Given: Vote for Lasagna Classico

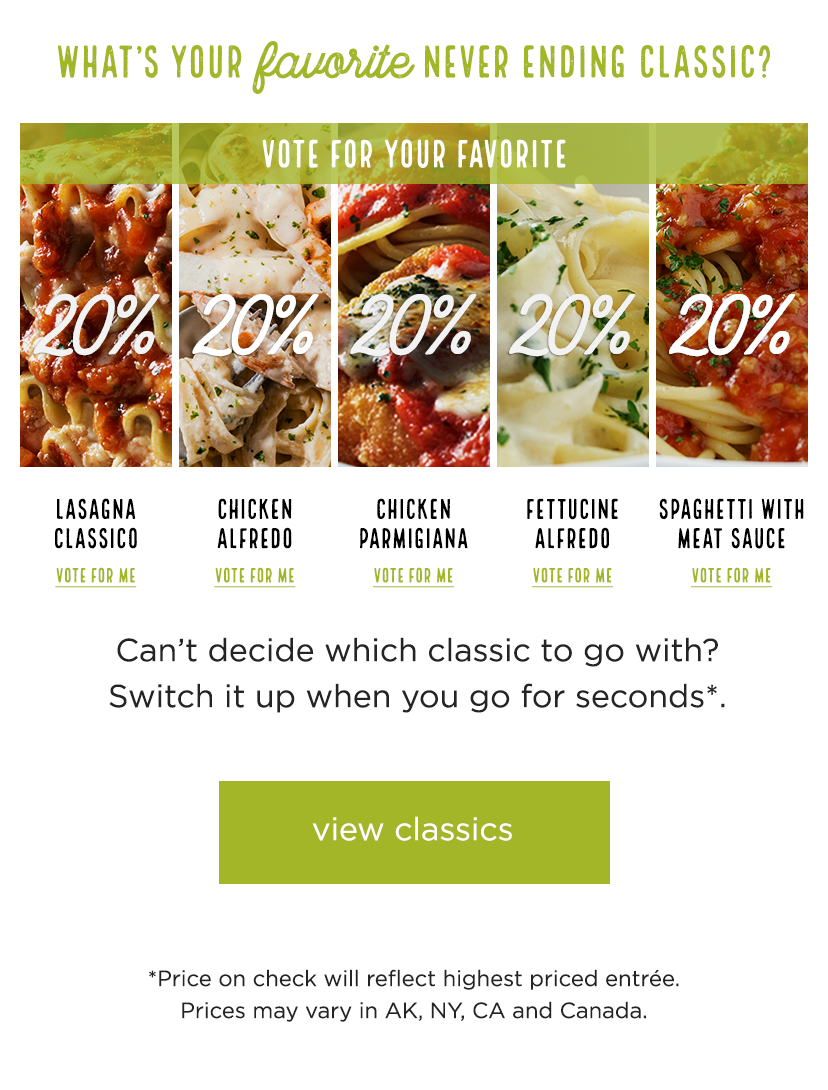Looking at the screenshot, I should click(96, 576).
